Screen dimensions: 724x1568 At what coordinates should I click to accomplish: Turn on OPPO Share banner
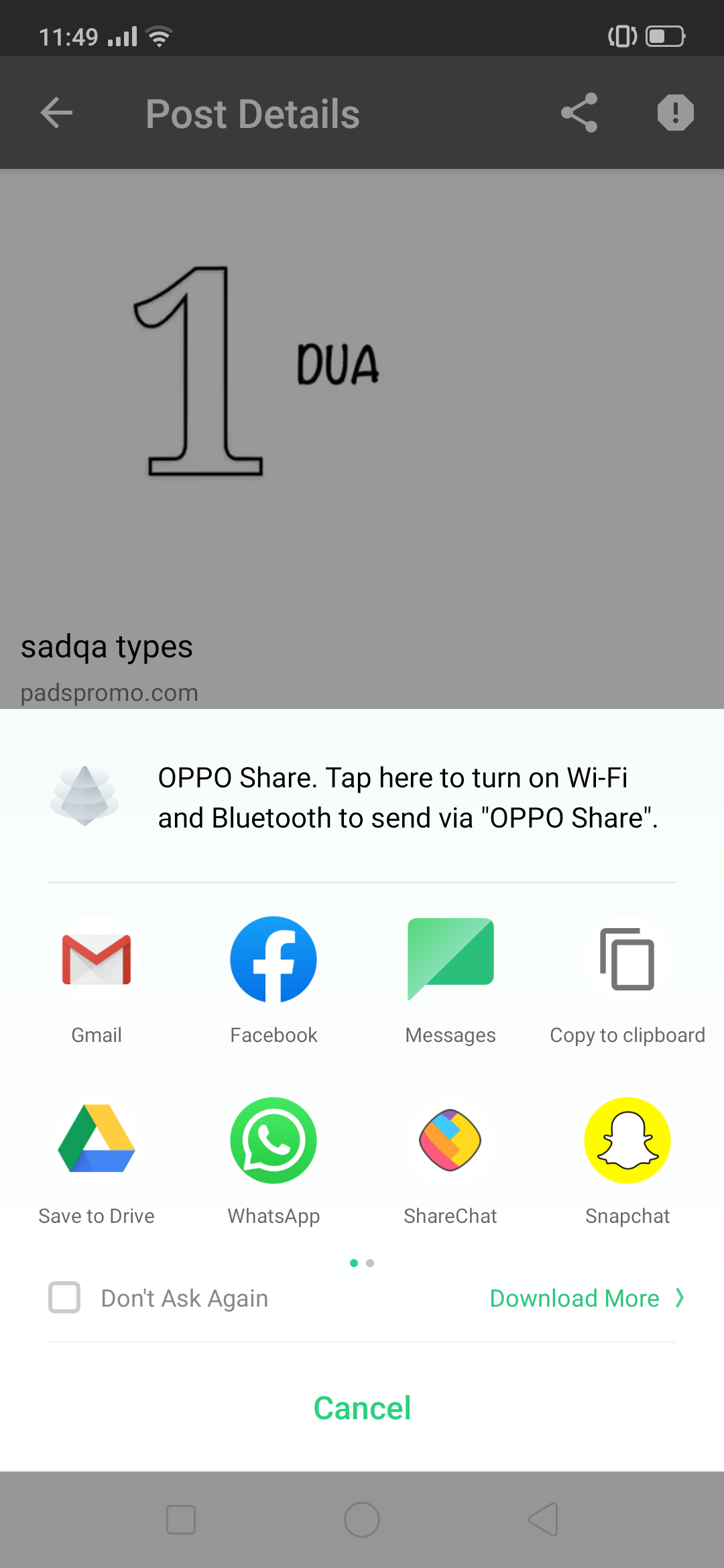click(362, 797)
